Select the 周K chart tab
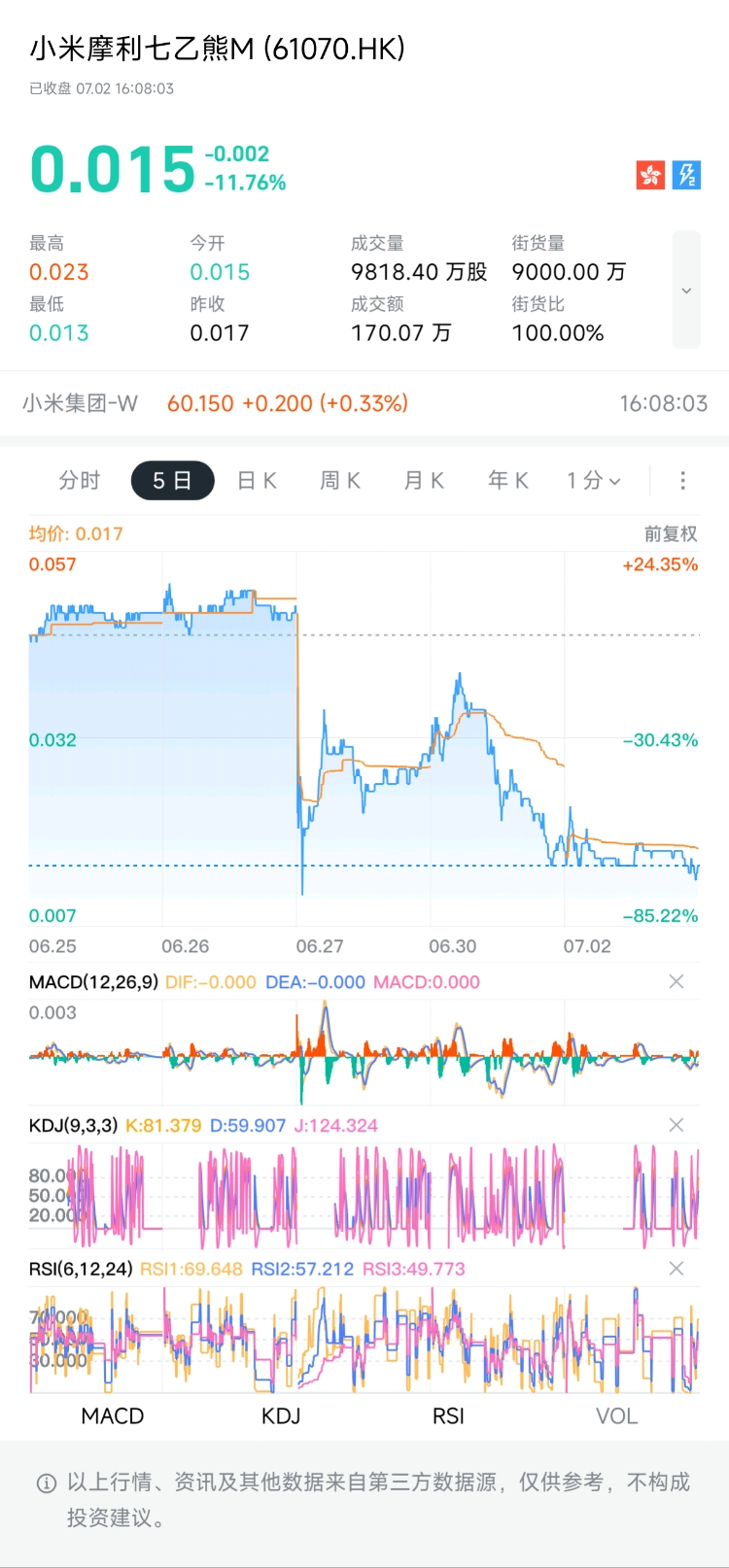 (340, 481)
